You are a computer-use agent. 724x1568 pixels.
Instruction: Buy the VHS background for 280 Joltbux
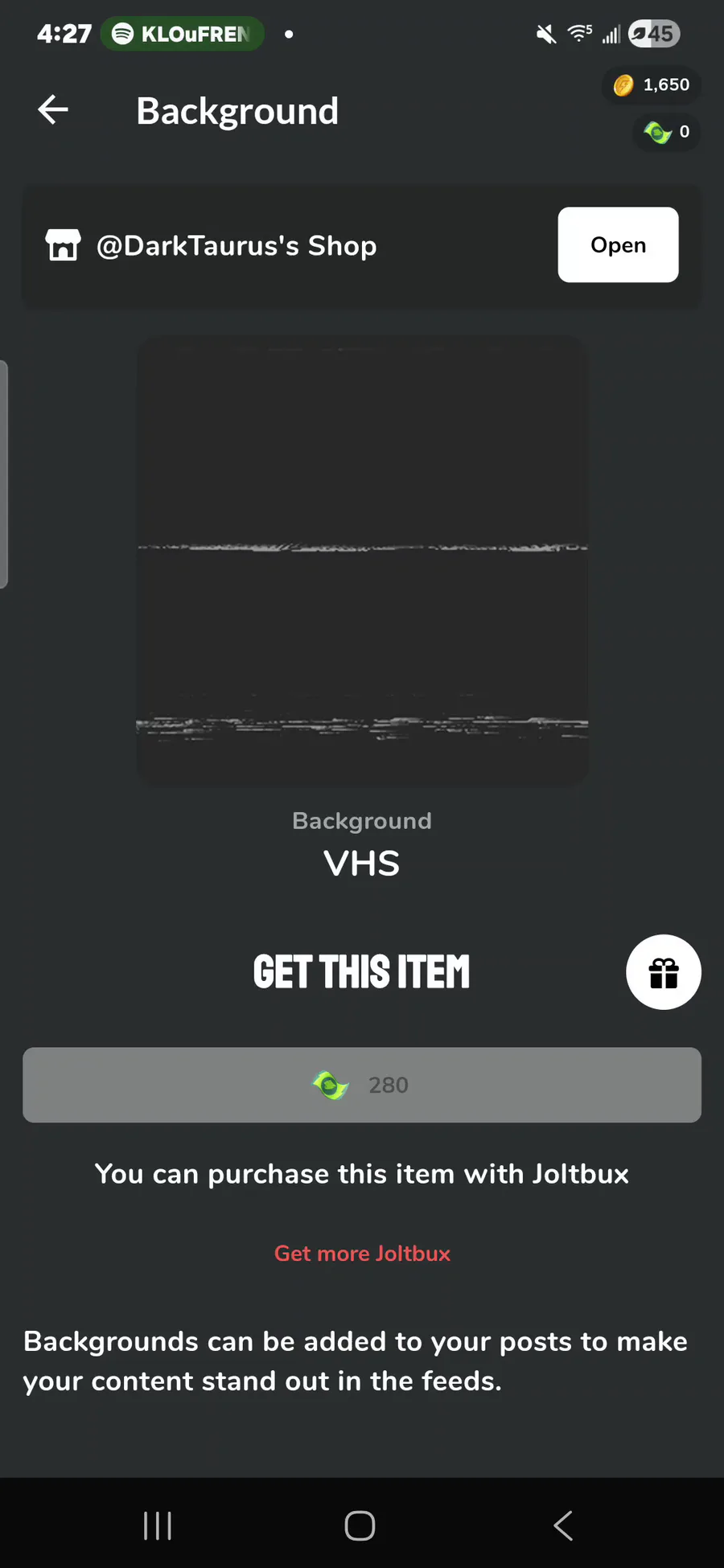[362, 1085]
